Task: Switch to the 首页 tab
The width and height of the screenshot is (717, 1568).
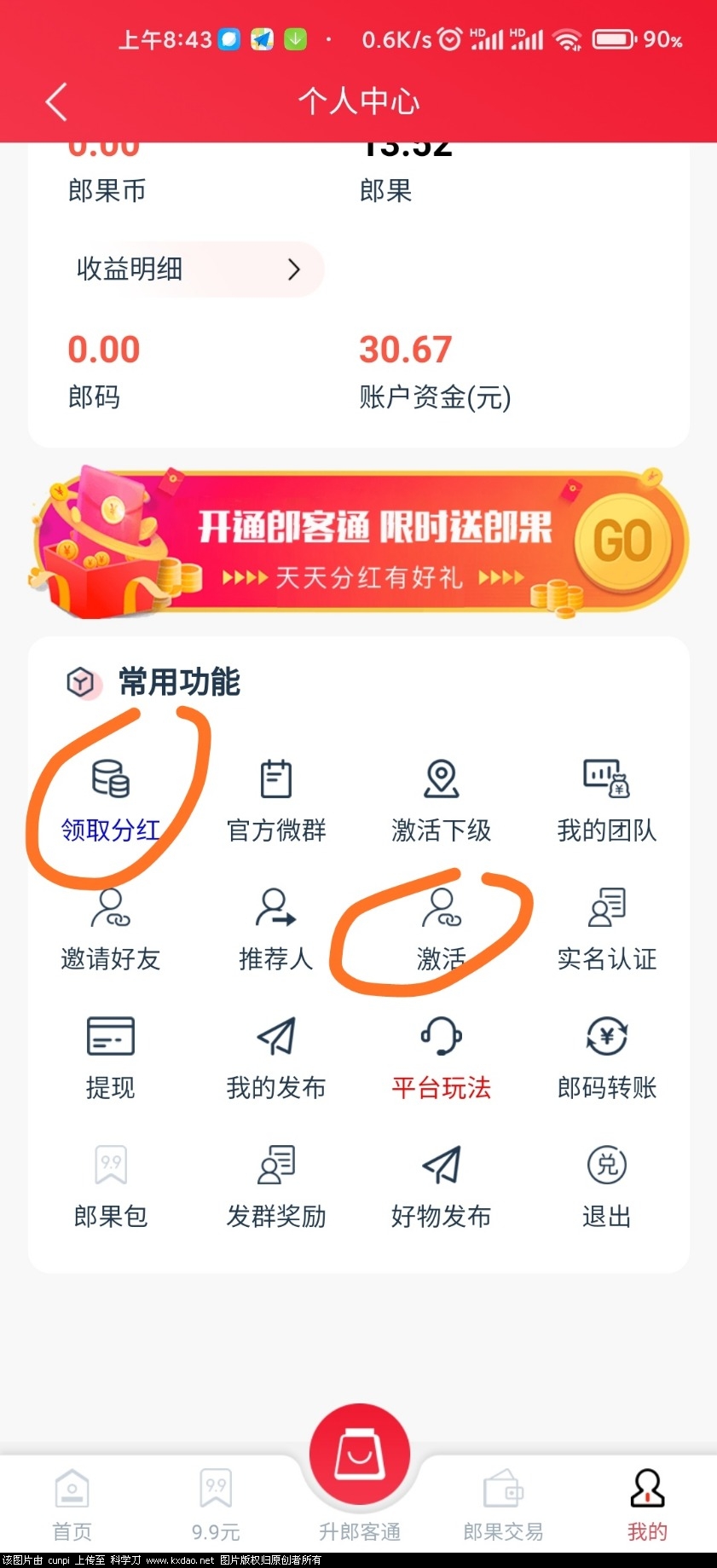Action: (72, 1506)
